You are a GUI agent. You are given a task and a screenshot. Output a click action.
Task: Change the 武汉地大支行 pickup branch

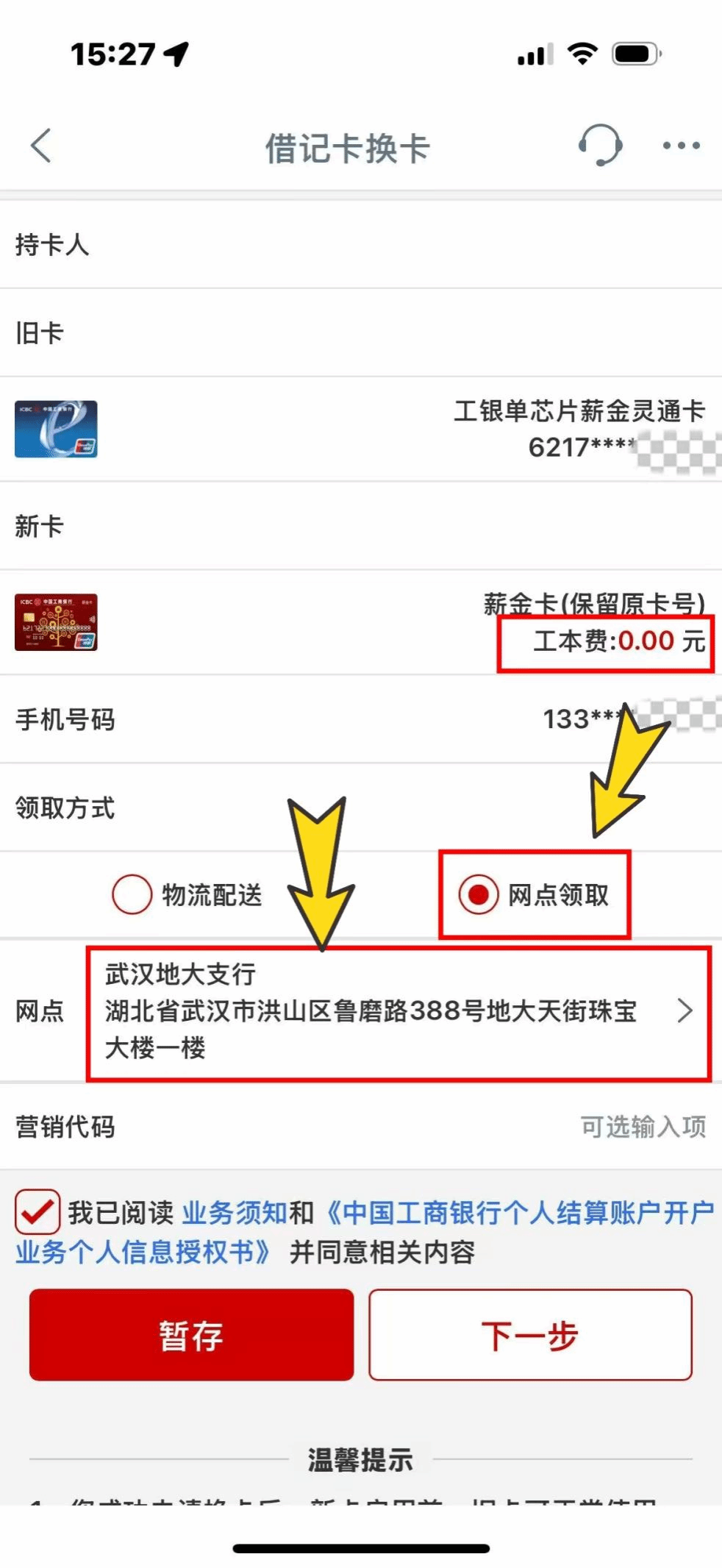coord(398,1012)
